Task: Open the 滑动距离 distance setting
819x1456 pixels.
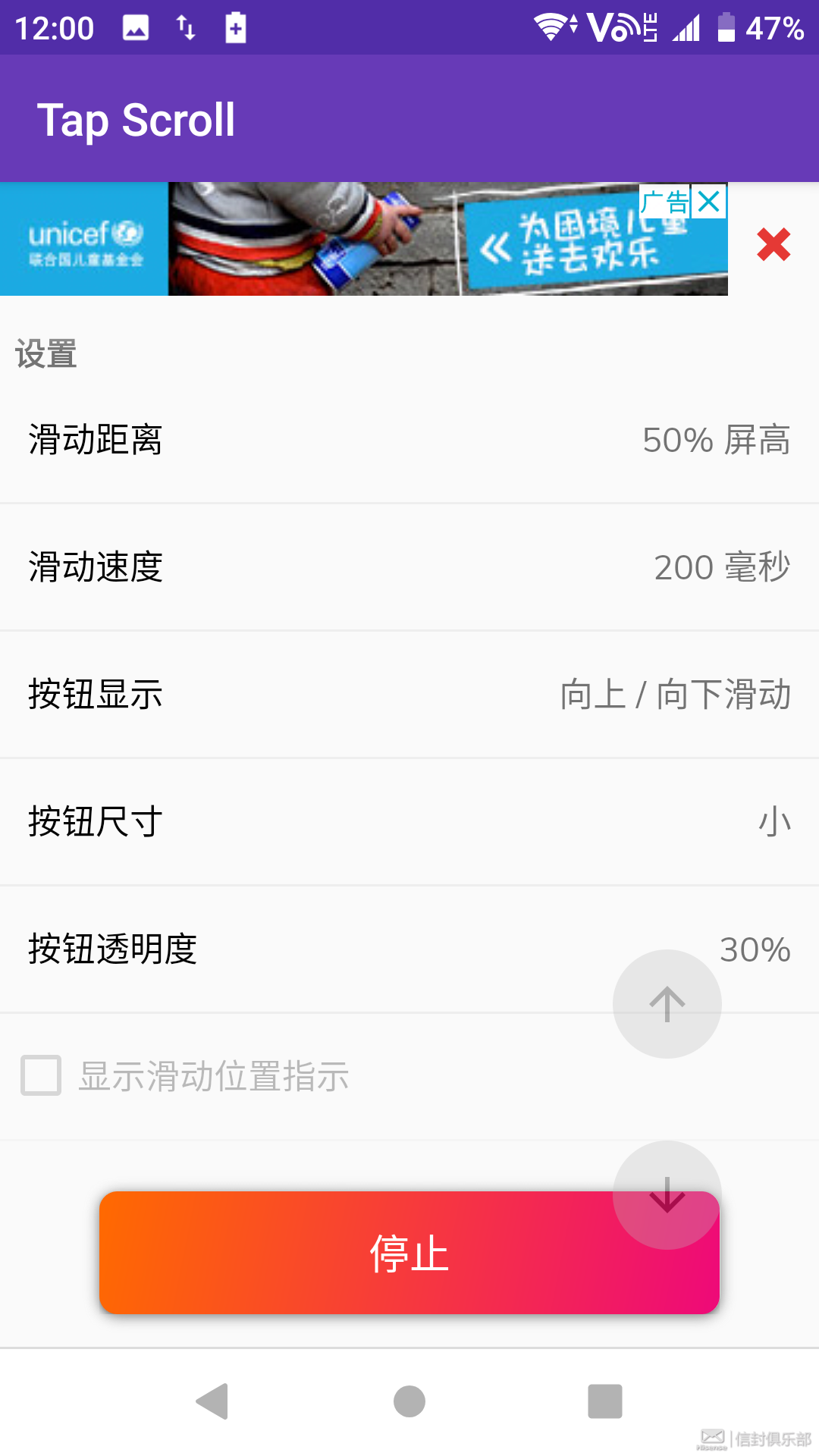Action: pyautogui.click(x=409, y=440)
